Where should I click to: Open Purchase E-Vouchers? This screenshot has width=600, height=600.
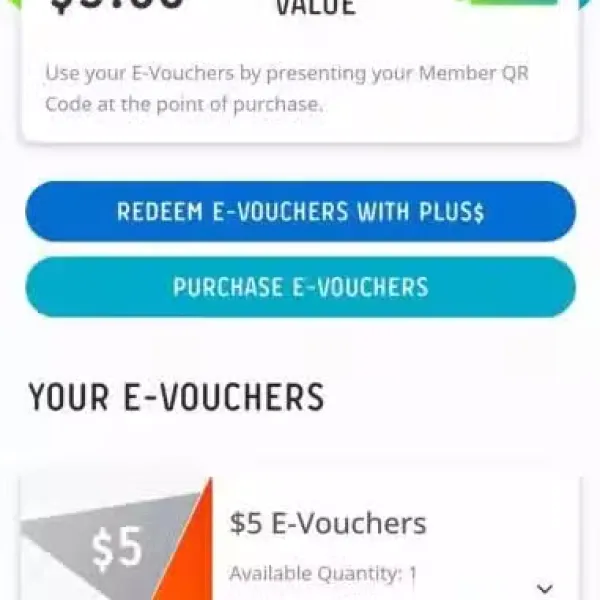(300, 287)
